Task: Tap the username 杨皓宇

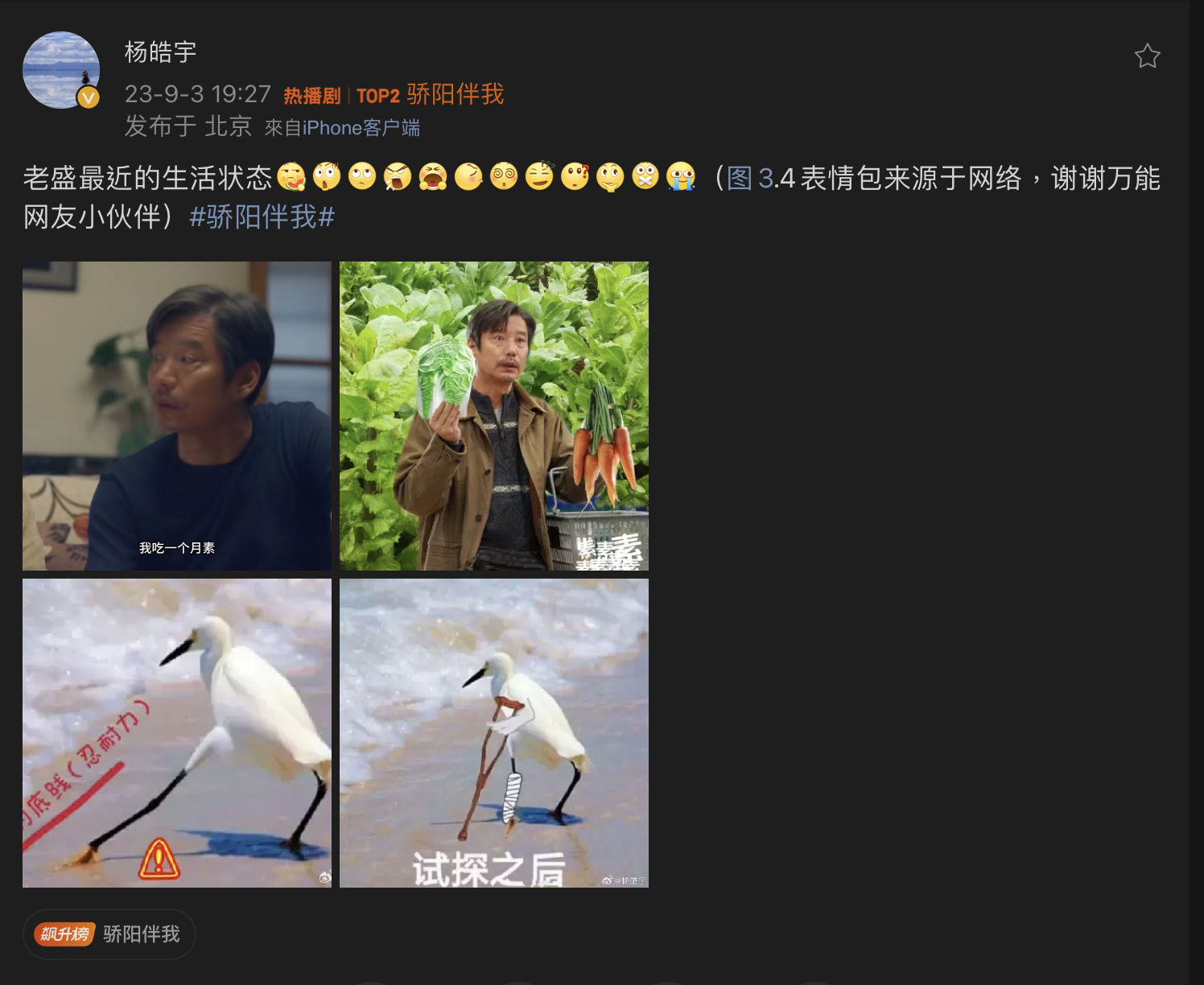Action: [160, 52]
